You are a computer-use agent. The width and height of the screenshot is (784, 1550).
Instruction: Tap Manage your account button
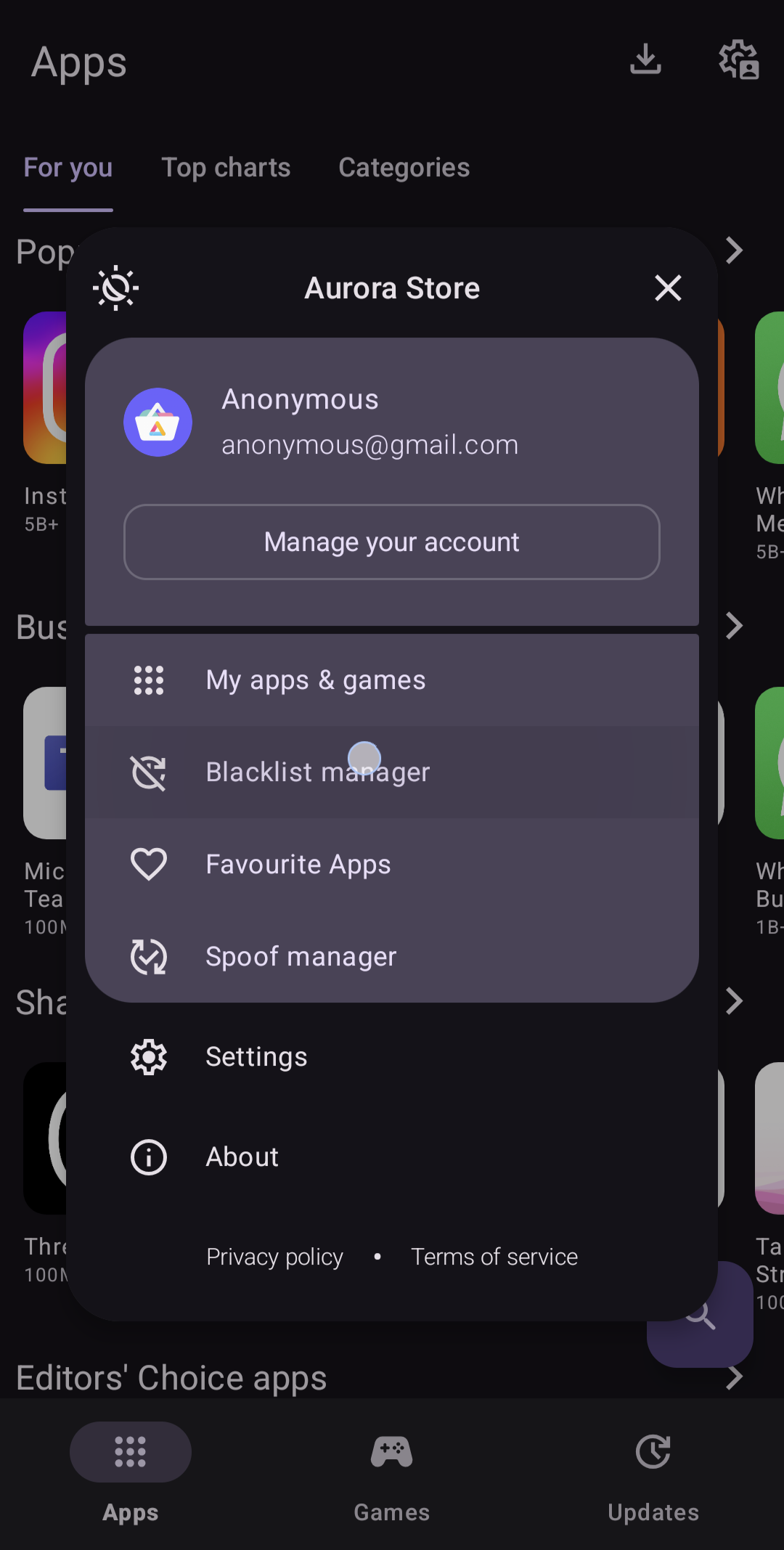pos(392,542)
